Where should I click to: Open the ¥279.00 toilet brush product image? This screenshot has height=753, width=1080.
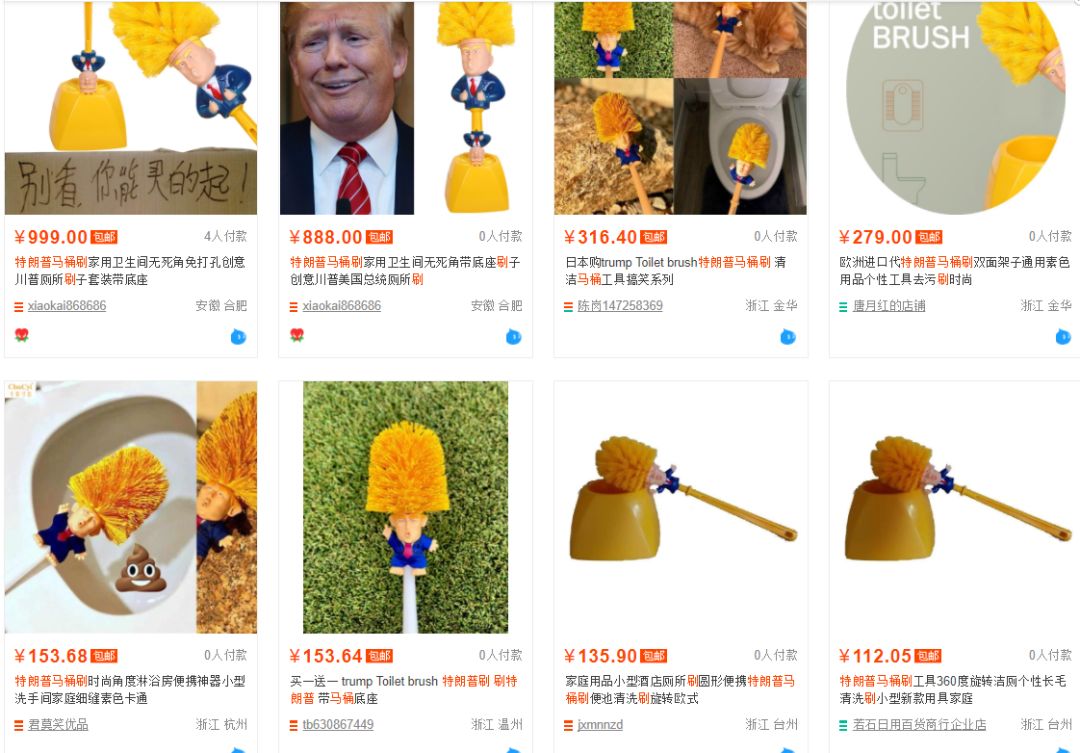click(x=955, y=108)
